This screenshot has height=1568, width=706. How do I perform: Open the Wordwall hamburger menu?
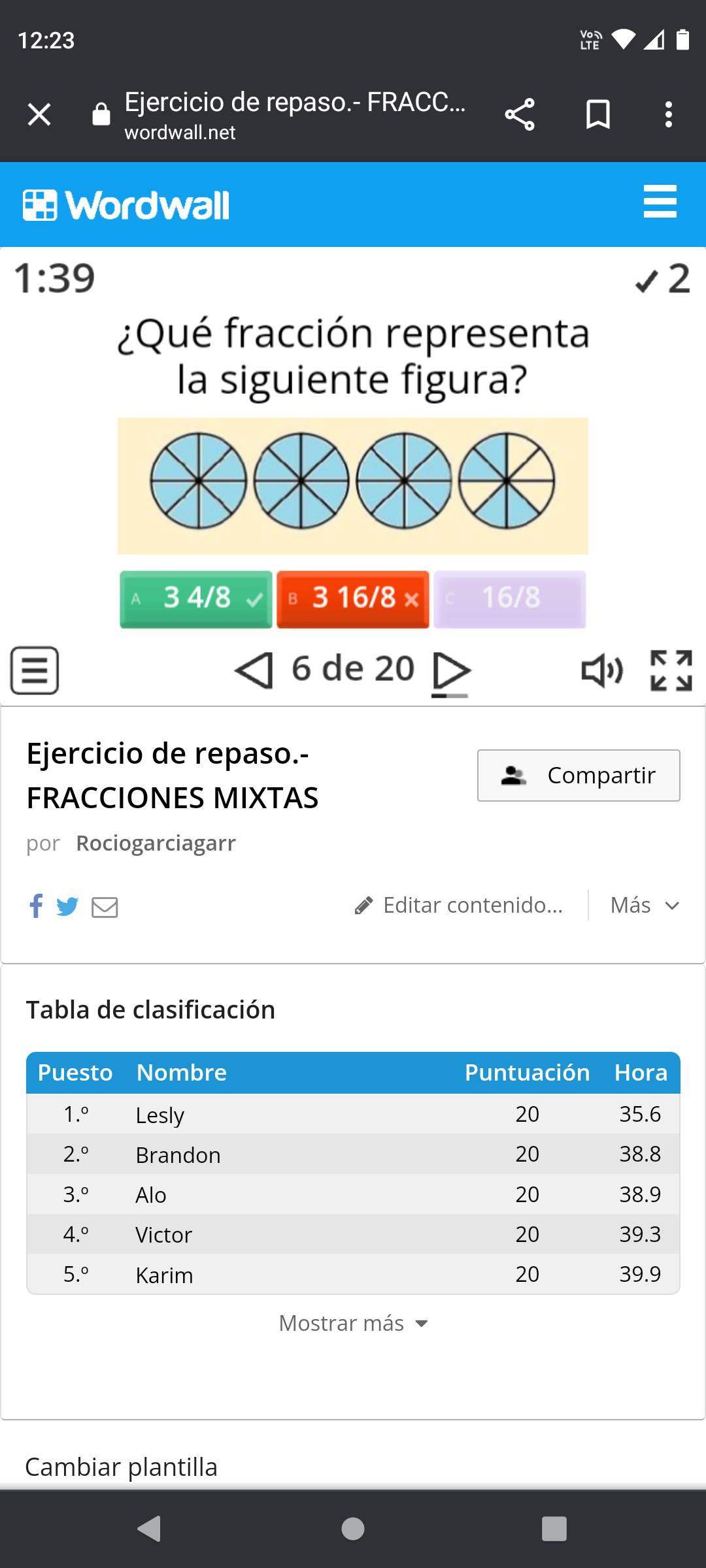click(660, 201)
